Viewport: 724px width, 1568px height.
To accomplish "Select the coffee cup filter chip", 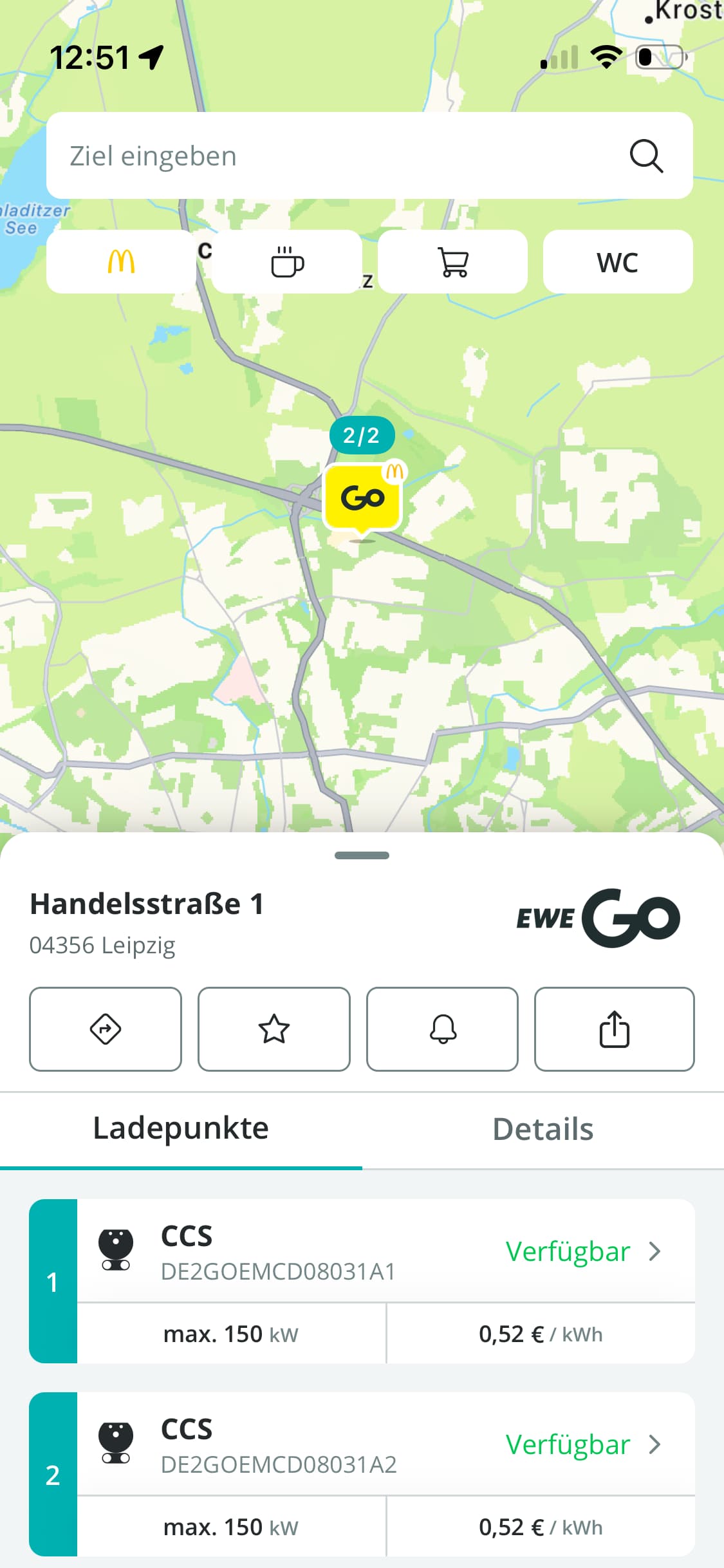I will [x=287, y=262].
